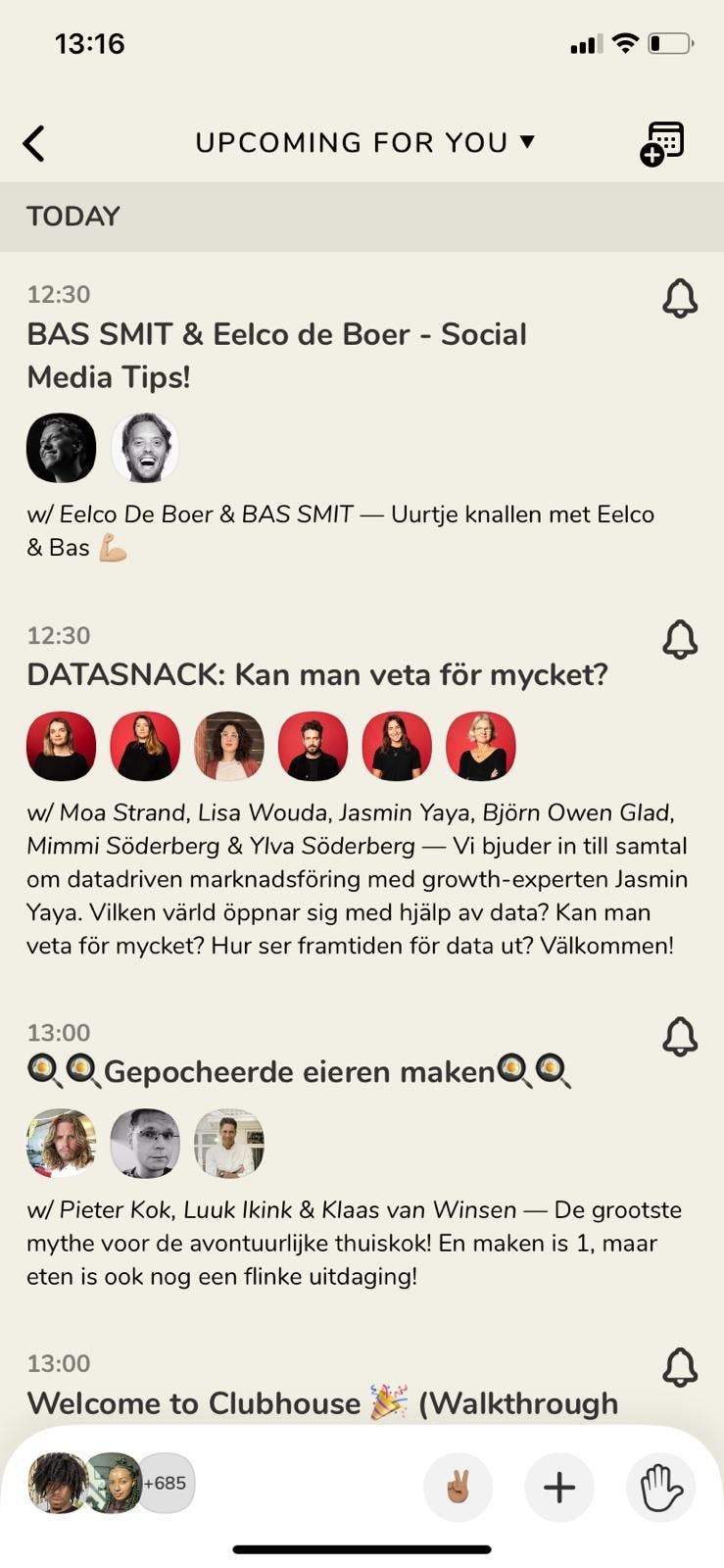Enable notification bell for DATASNACK event

click(680, 639)
